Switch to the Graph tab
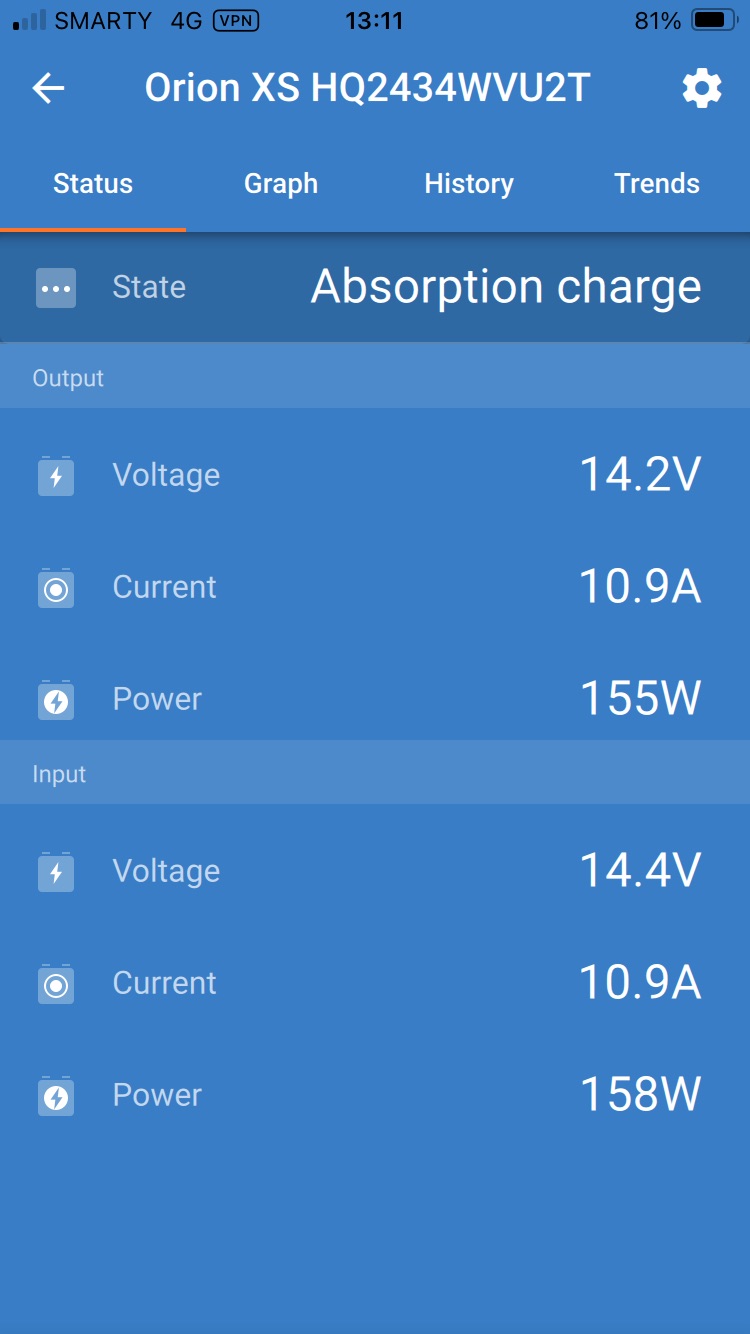The image size is (750, 1334). (281, 184)
